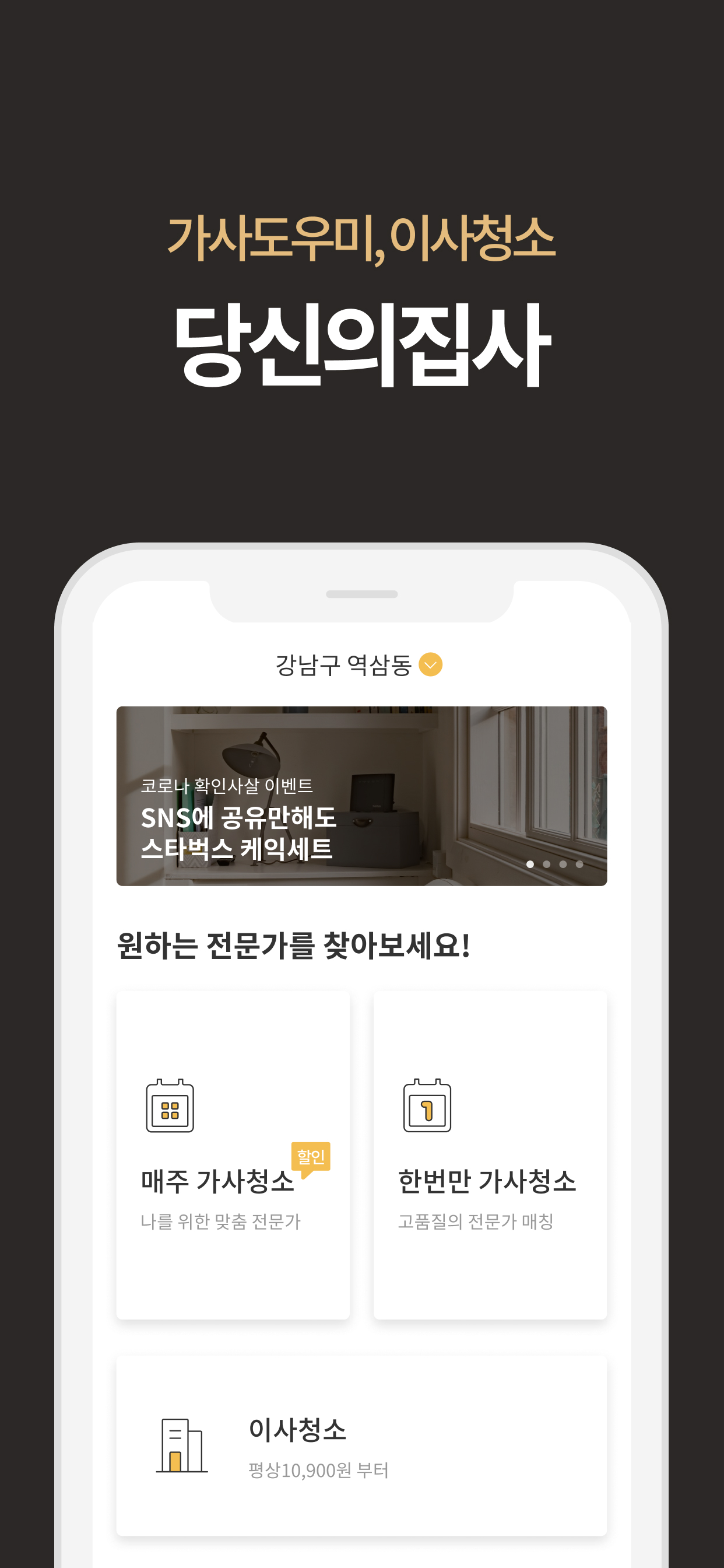Toggle the last carousel dot indicator

click(579, 863)
